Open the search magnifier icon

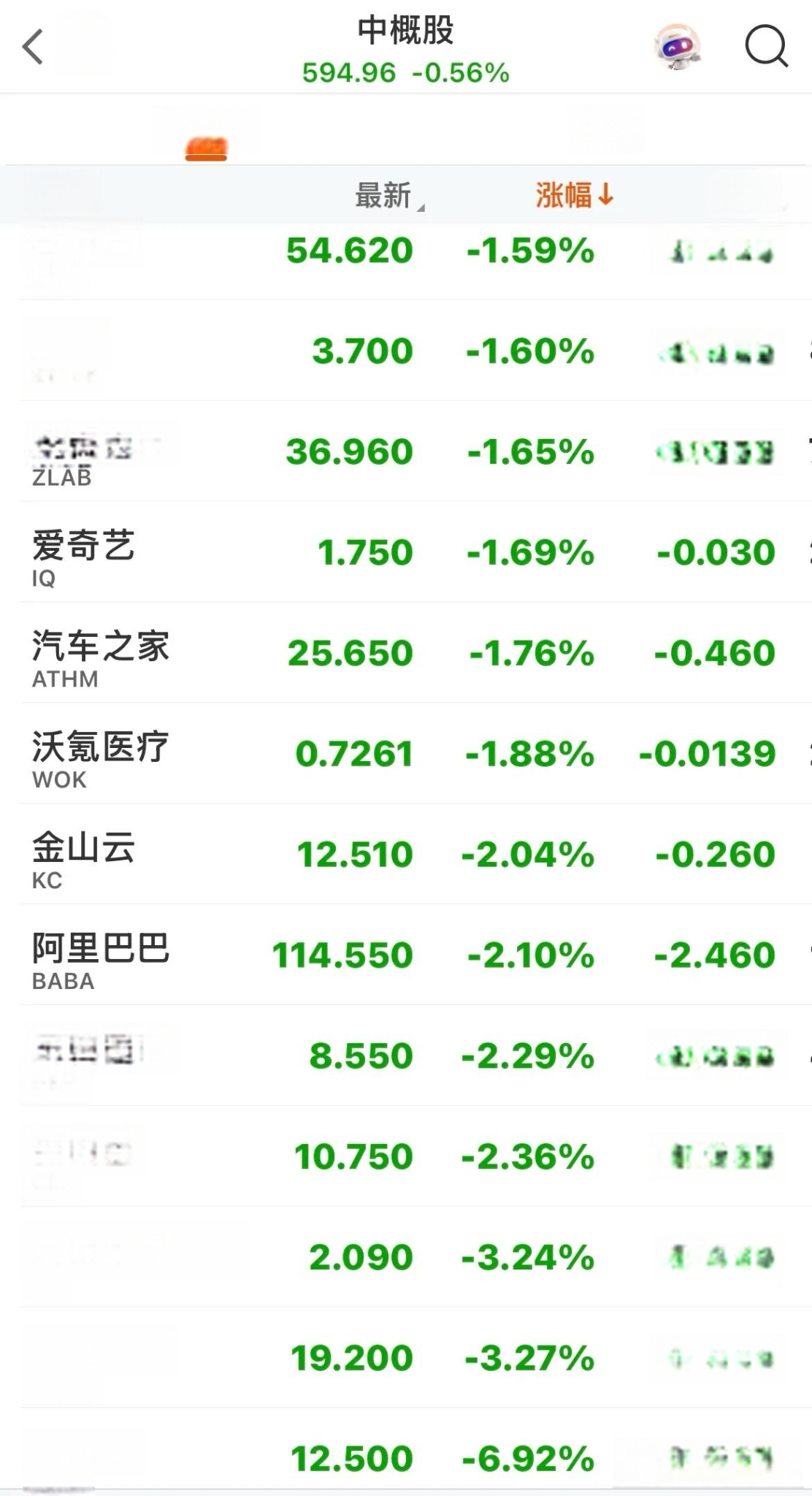(766, 47)
